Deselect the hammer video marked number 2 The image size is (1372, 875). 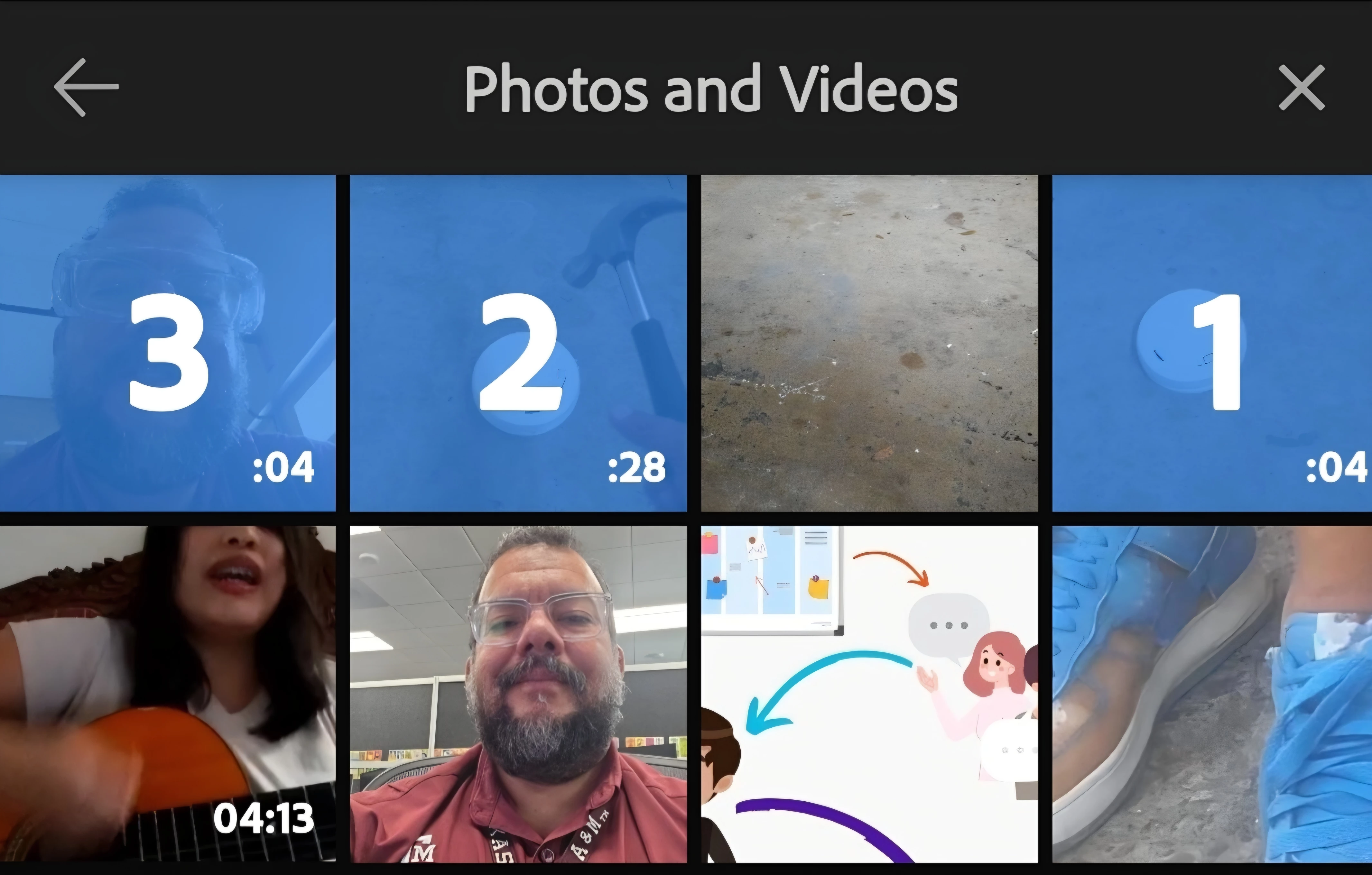click(x=518, y=343)
